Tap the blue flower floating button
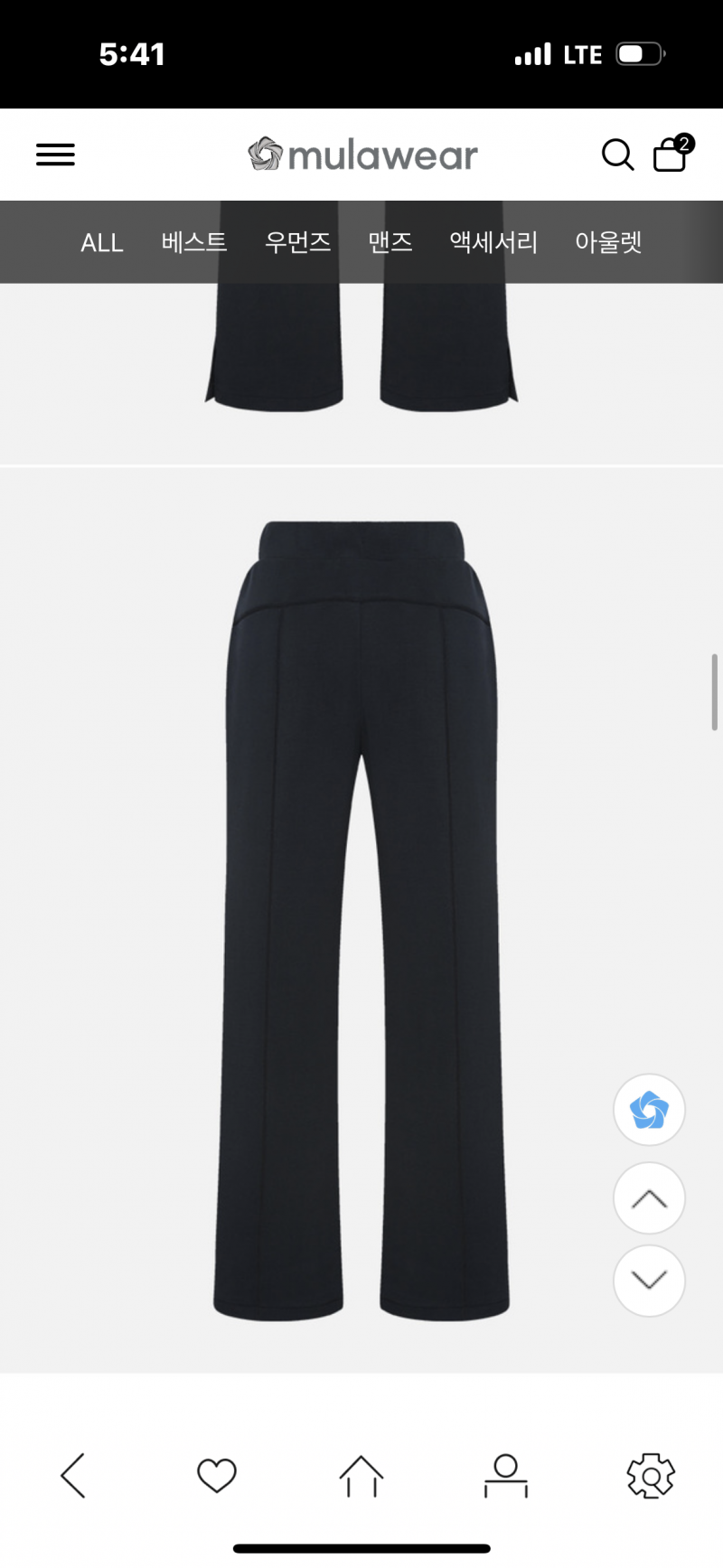Image resolution: width=723 pixels, height=1568 pixels. click(649, 1110)
